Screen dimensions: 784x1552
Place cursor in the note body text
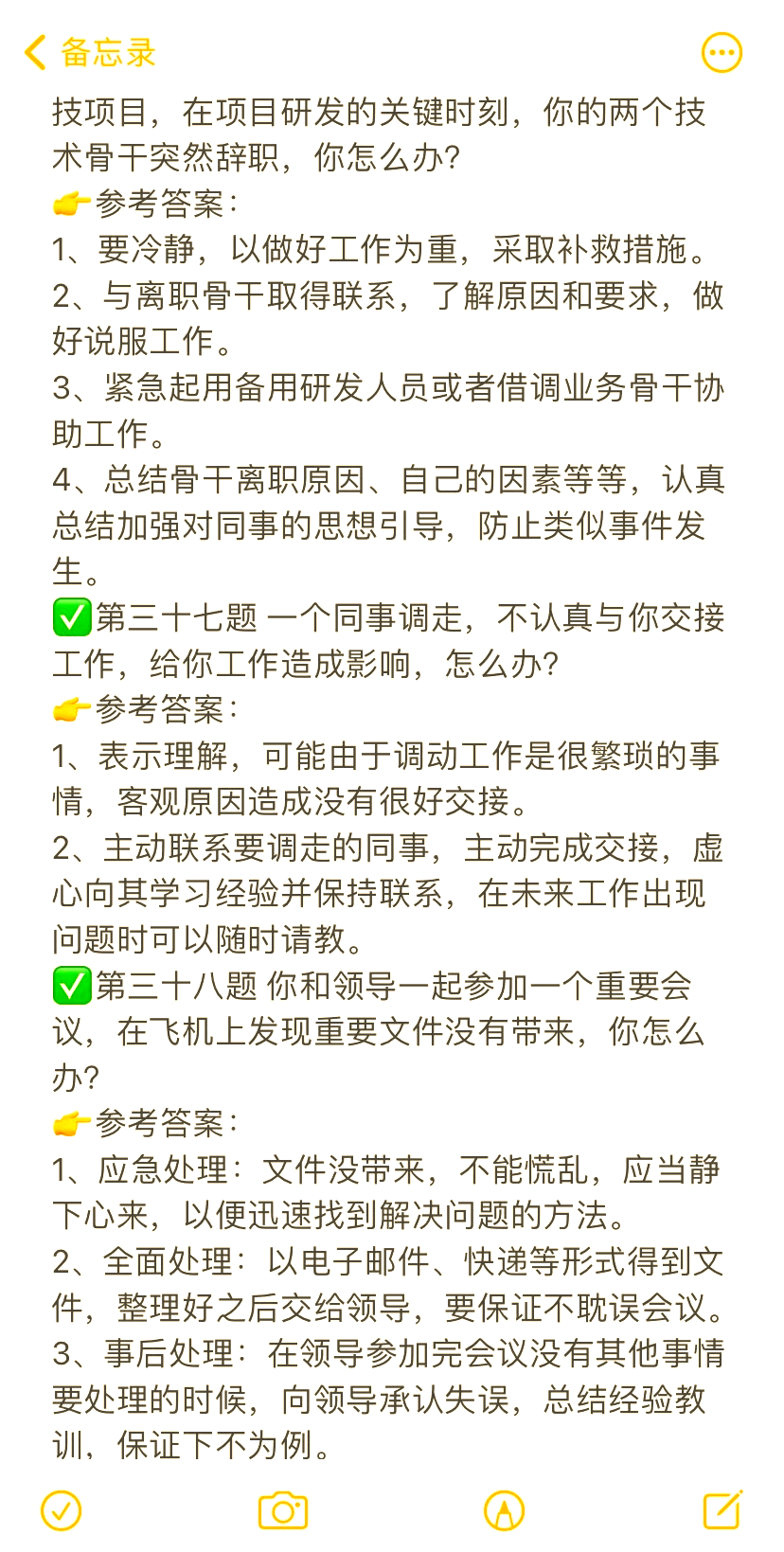[379, 758]
